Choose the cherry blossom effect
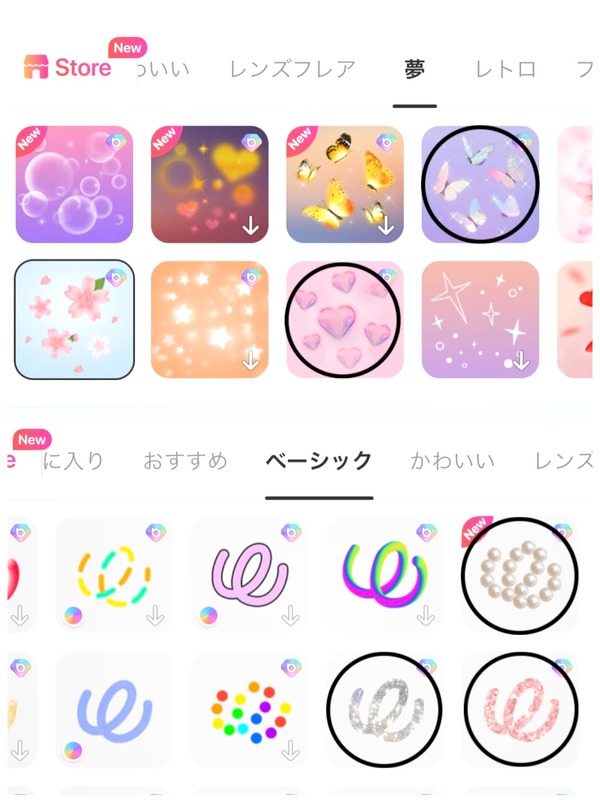The image size is (600, 800). click(74, 319)
